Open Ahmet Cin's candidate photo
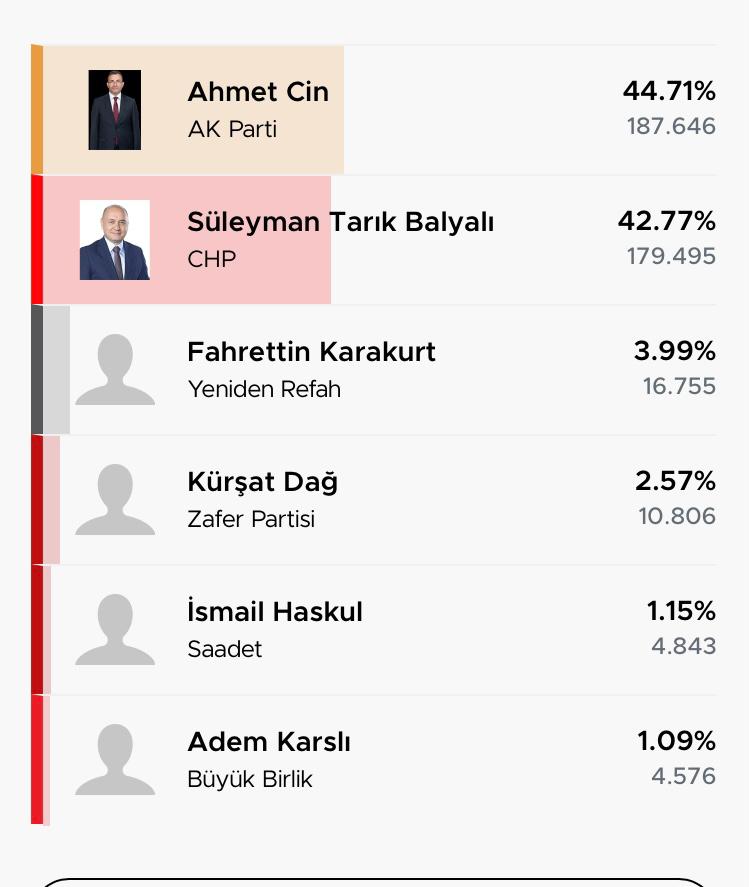749x887 pixels. [114, 108]
